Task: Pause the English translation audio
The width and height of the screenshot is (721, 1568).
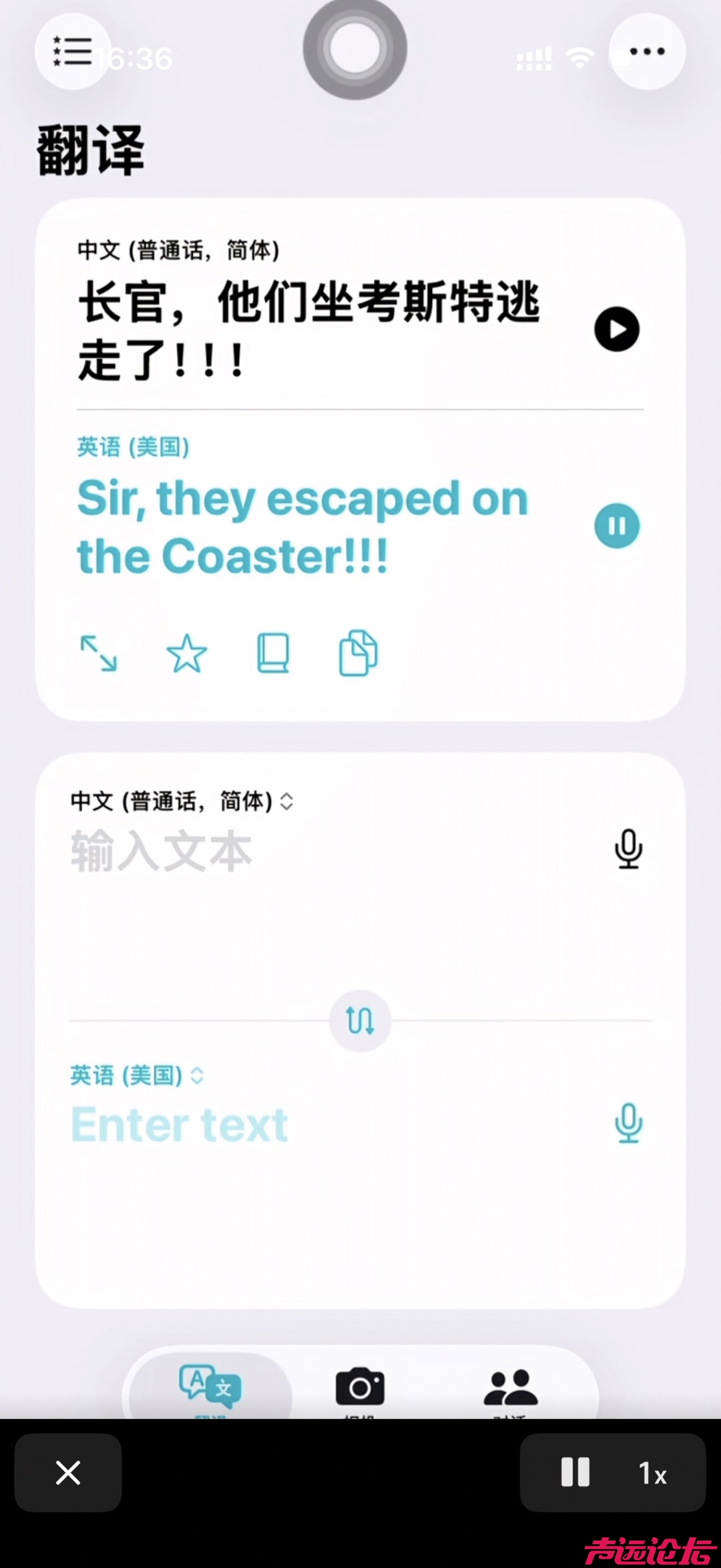Action: point(617,526)
